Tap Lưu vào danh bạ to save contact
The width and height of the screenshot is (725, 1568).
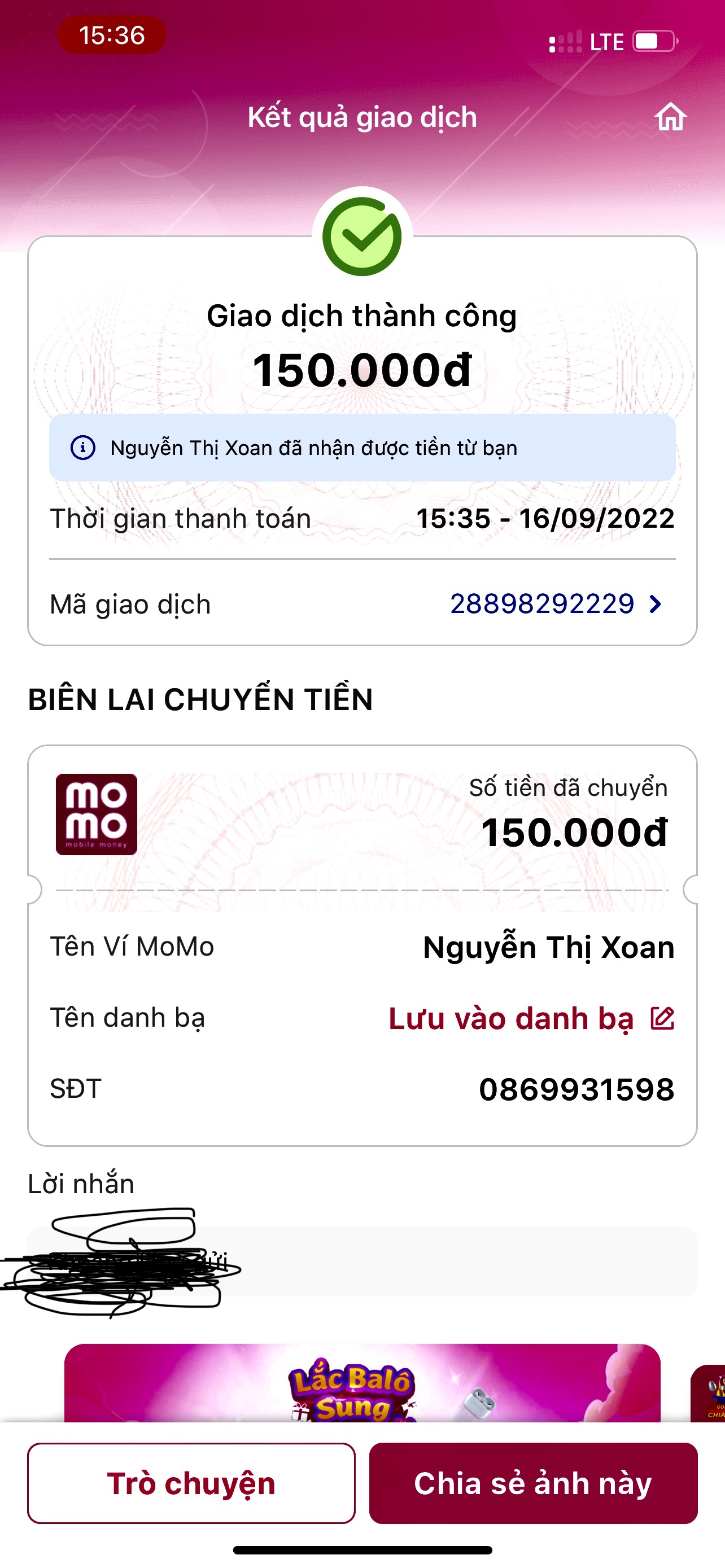click(x=531, y=1018)
